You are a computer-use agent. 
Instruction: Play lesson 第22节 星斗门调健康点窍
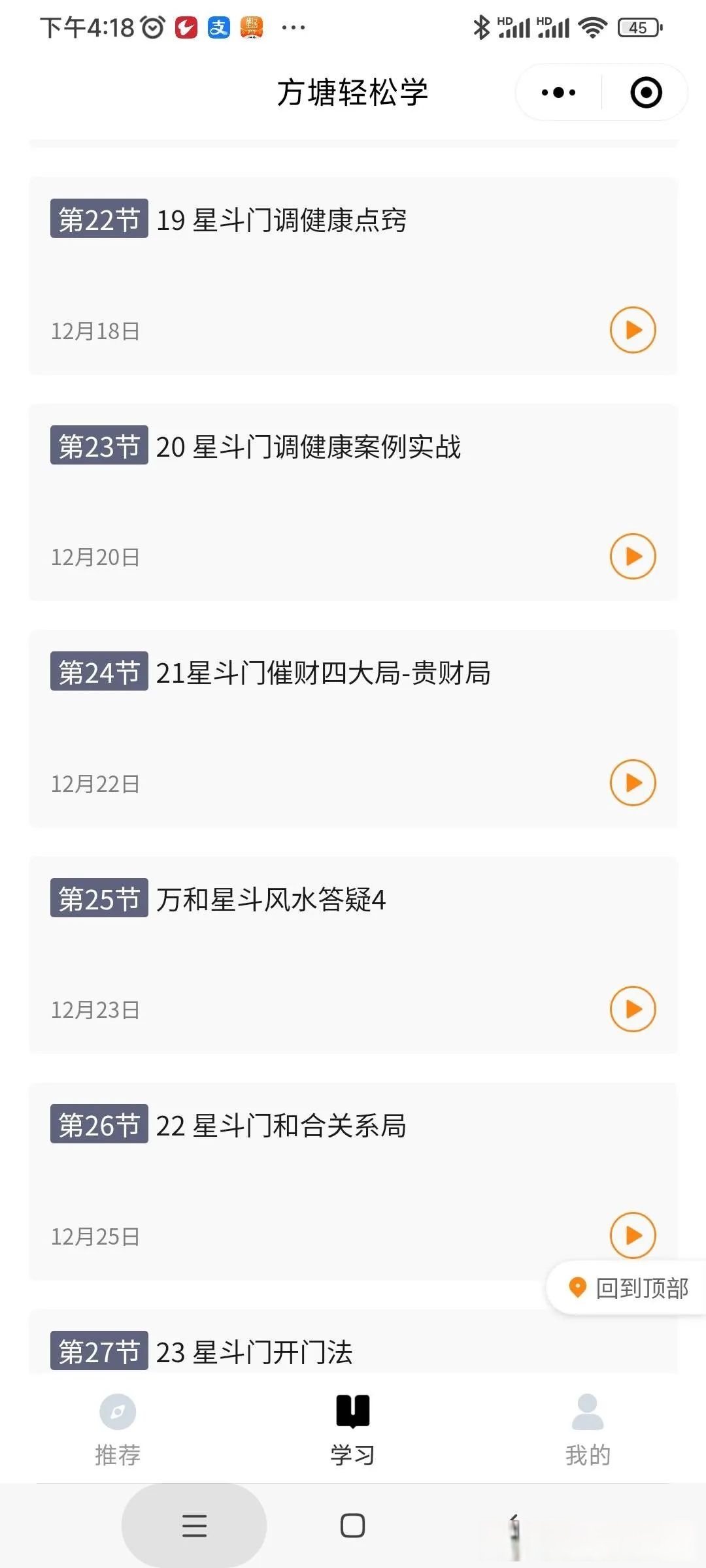coord(633,330)
